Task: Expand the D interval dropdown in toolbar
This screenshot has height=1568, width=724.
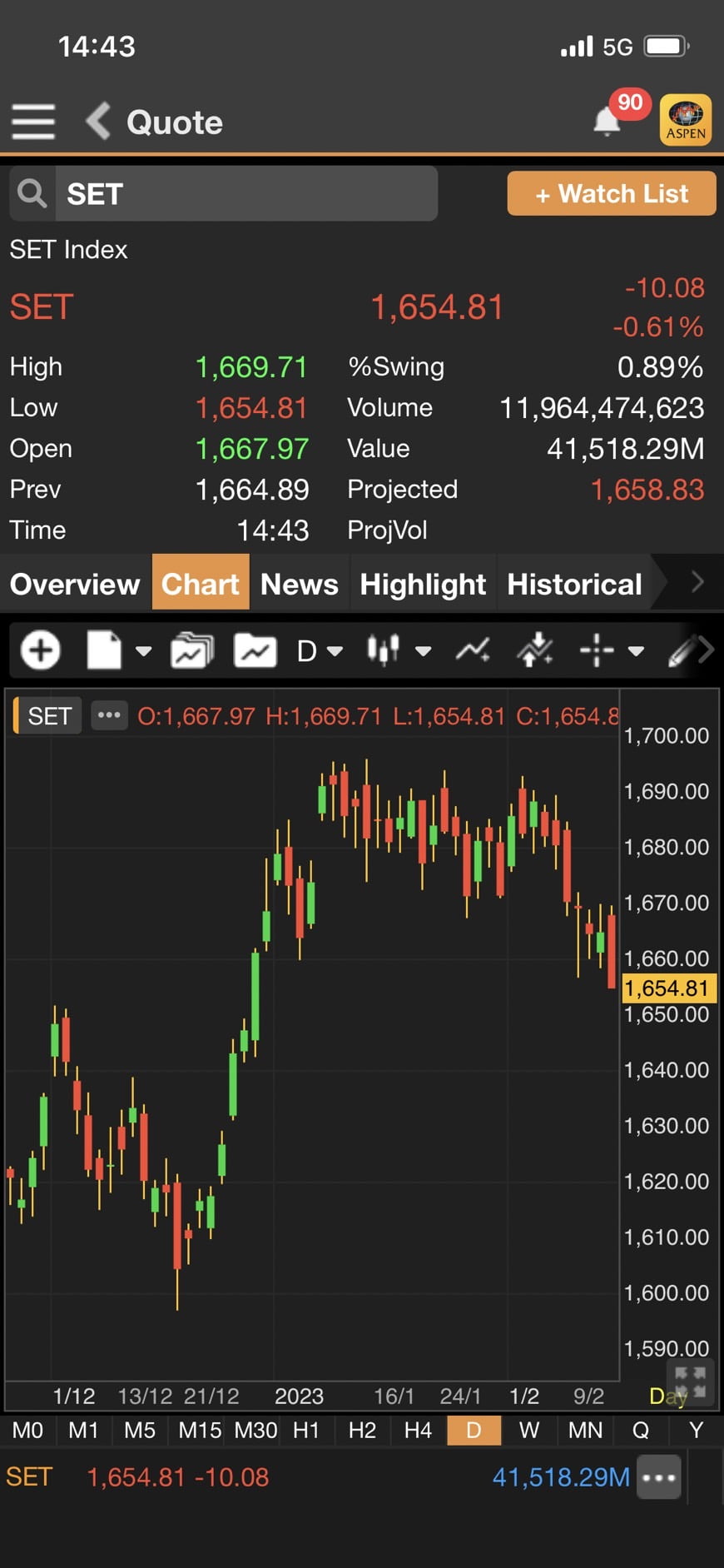Action: pyautogui.click(x=320, y=650)
